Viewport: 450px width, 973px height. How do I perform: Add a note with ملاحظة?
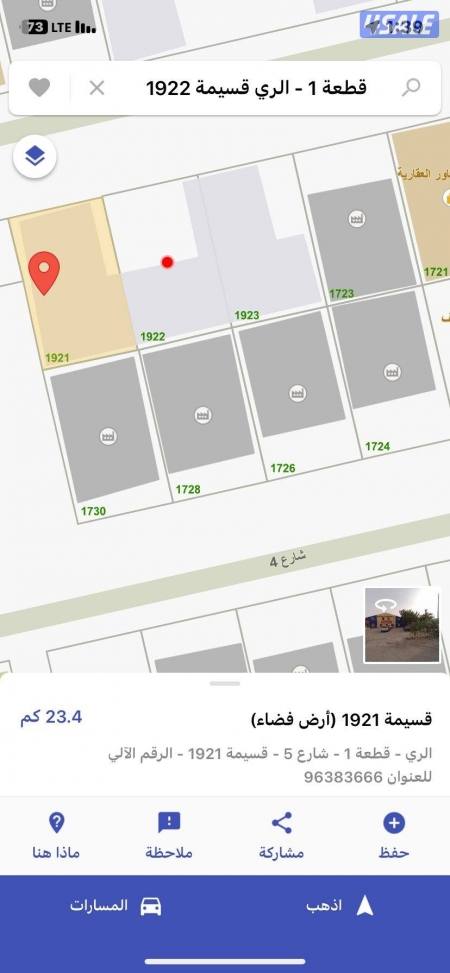169,835
